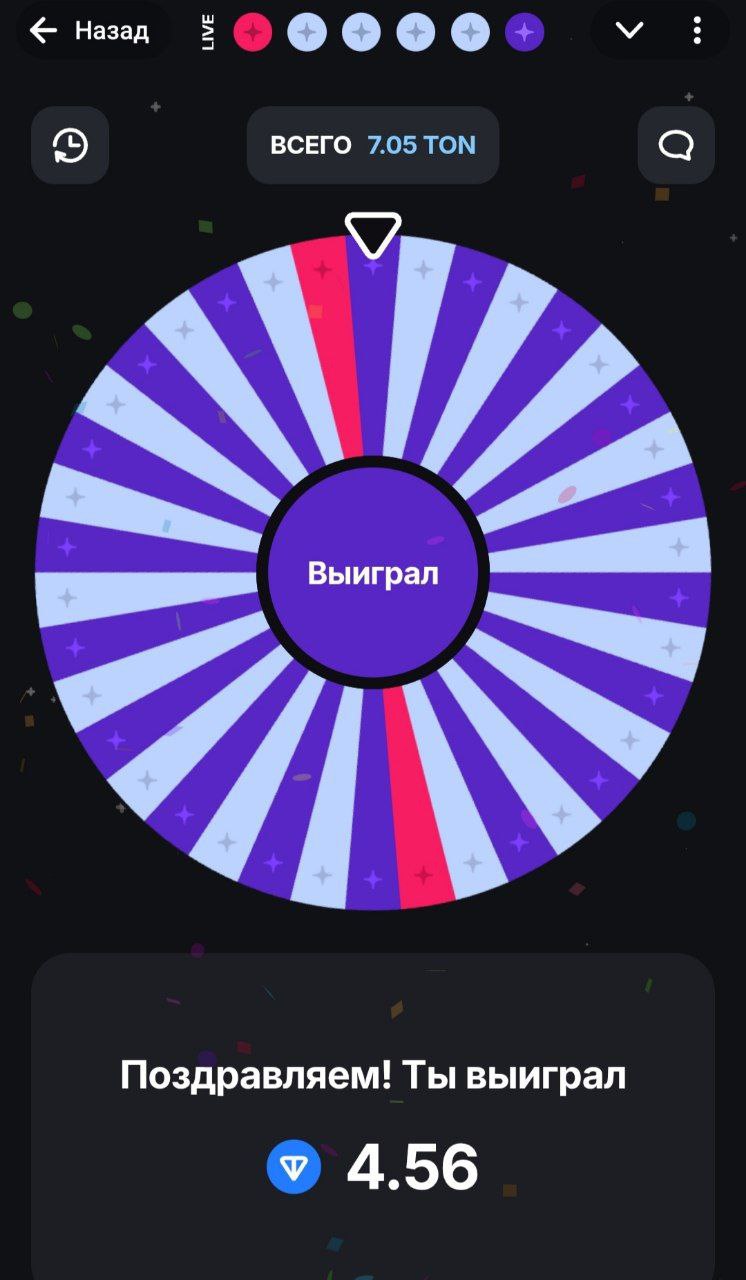Open the spin history clock icon
746x1280 pixels.
pyautogui.click(x=70, y=146)
